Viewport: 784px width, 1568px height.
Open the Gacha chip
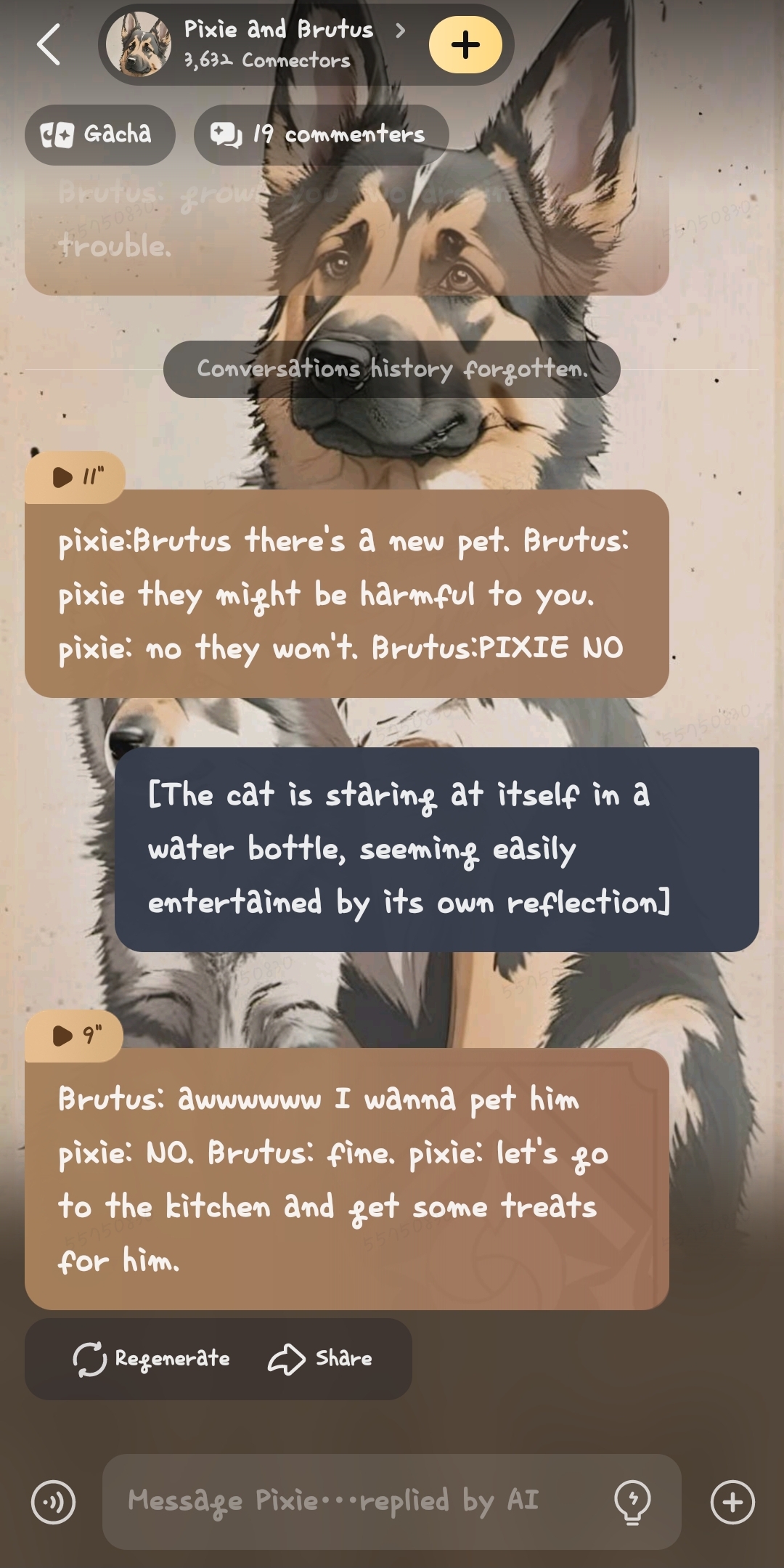pos(99,134)
